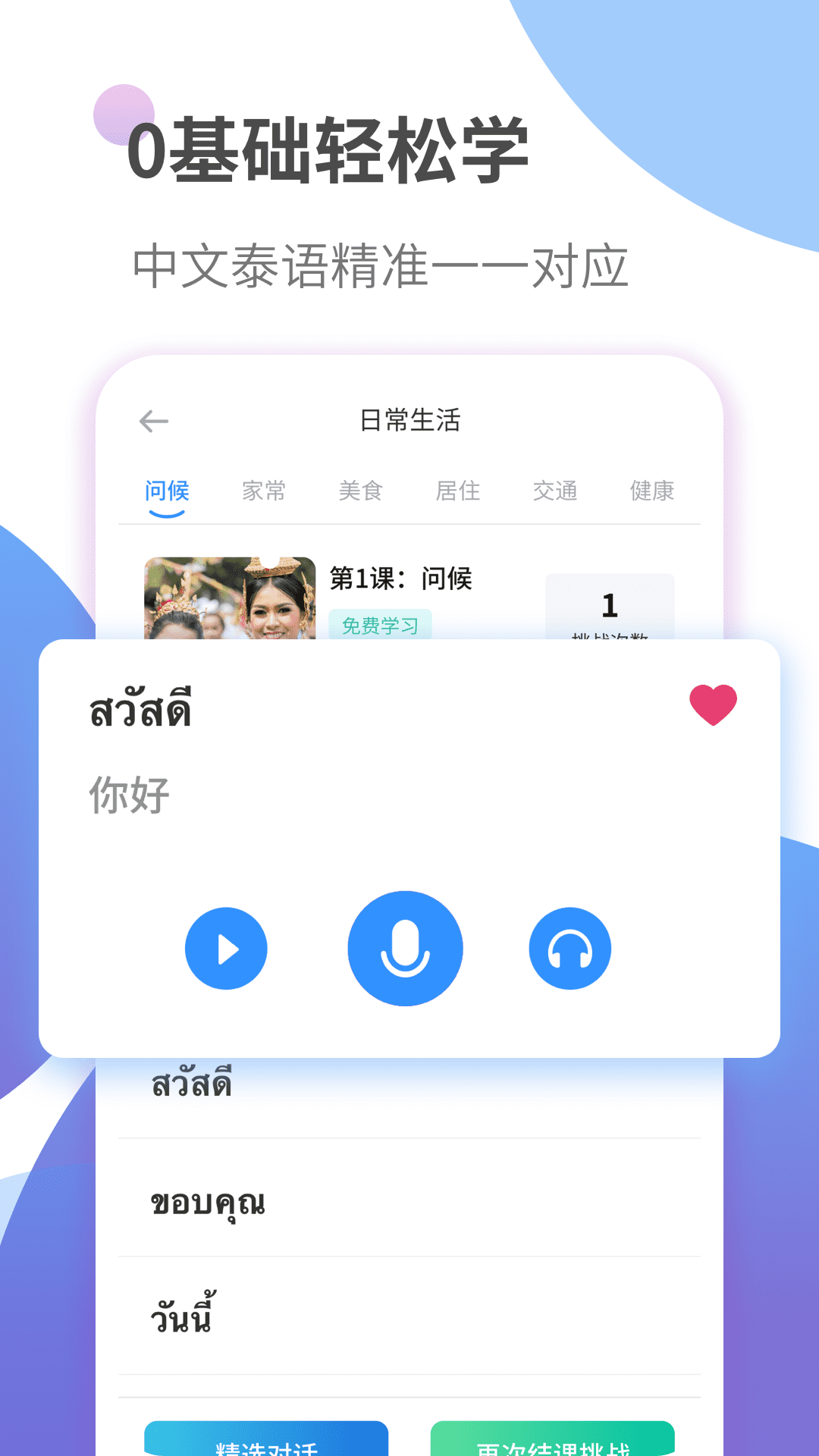This screenshot has width=819, height=1456.
Task: Tap the back arrow on 日常生活 page
Action: point(152,420)
